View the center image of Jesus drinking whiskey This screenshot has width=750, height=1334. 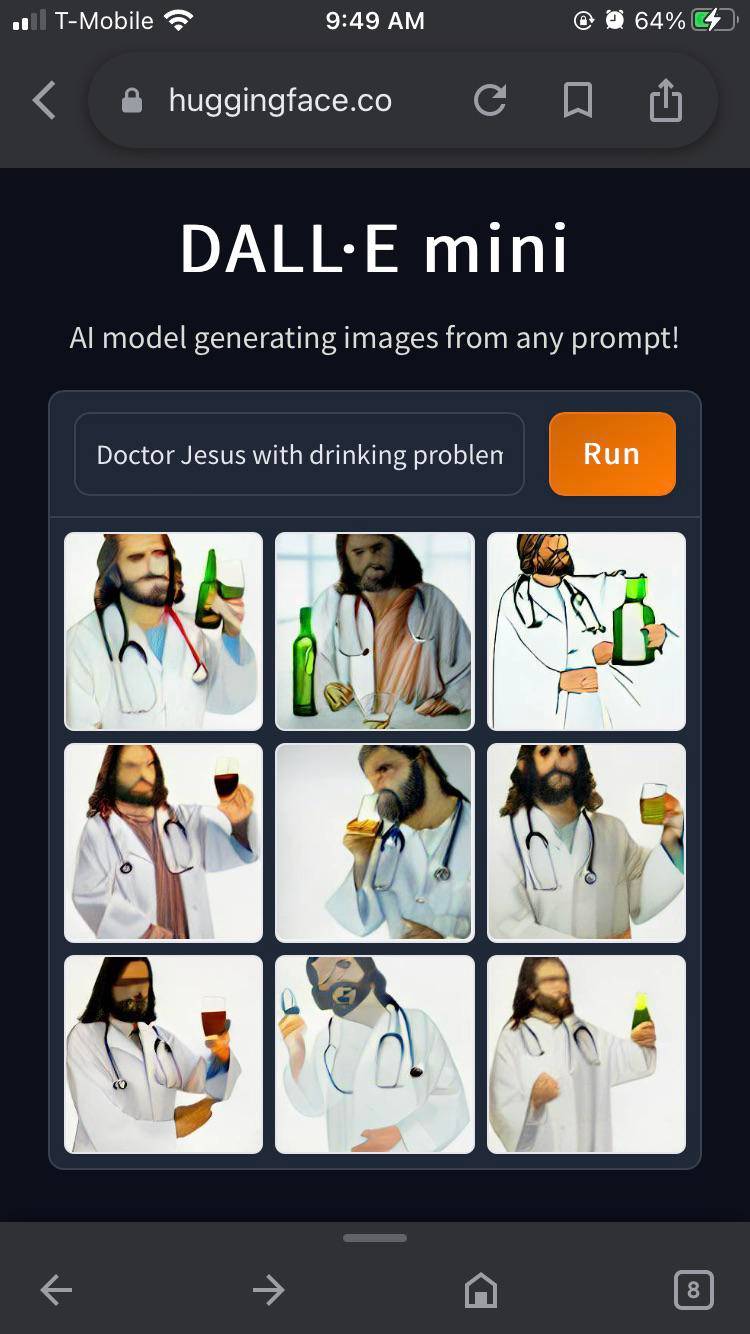[374, 843]
